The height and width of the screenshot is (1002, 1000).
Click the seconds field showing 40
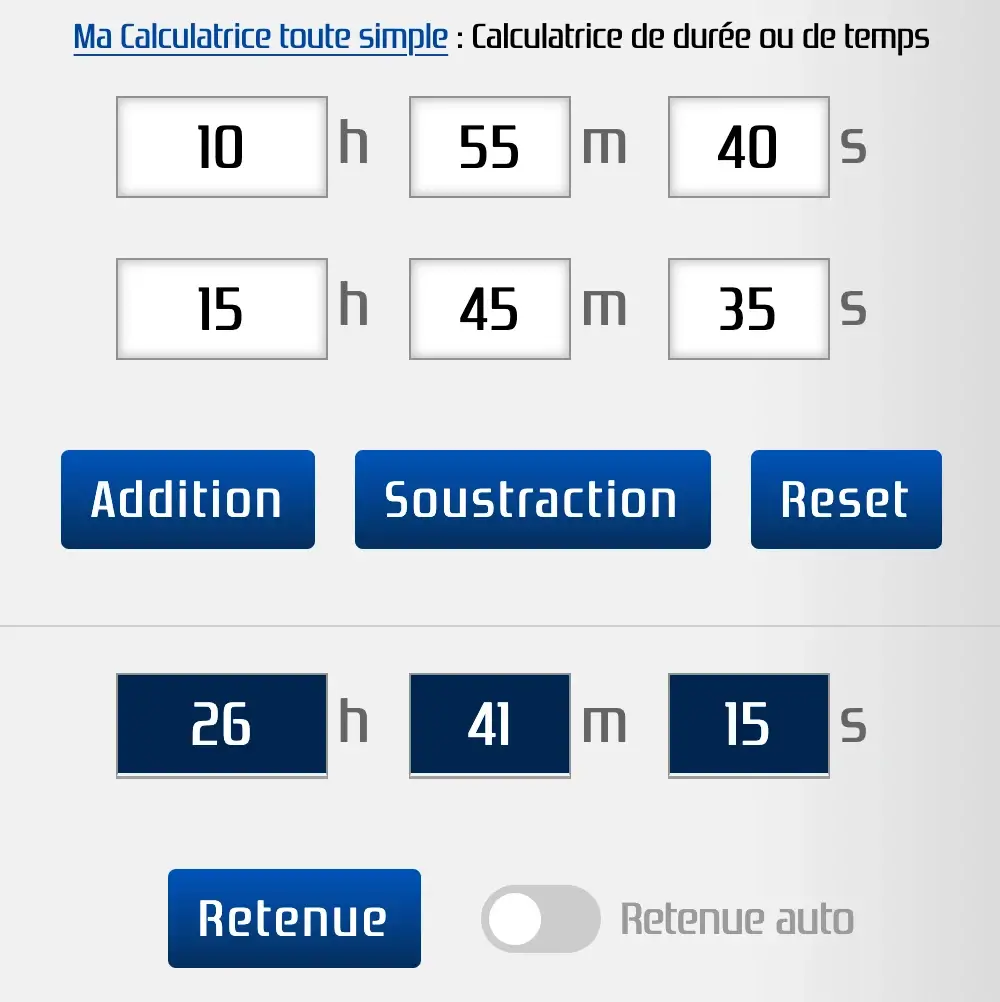748,146
